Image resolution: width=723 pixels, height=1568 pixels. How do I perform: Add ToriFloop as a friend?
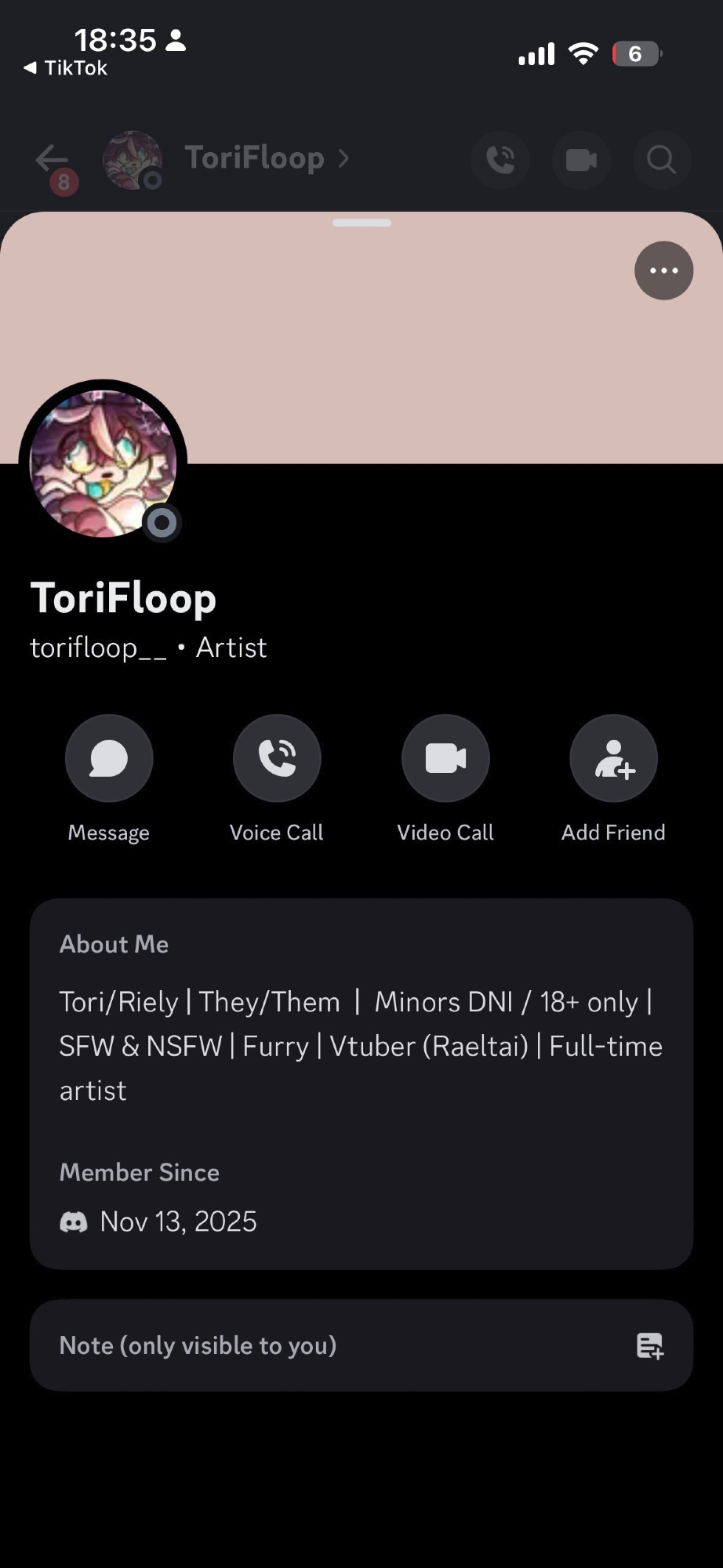coord(613,758)
